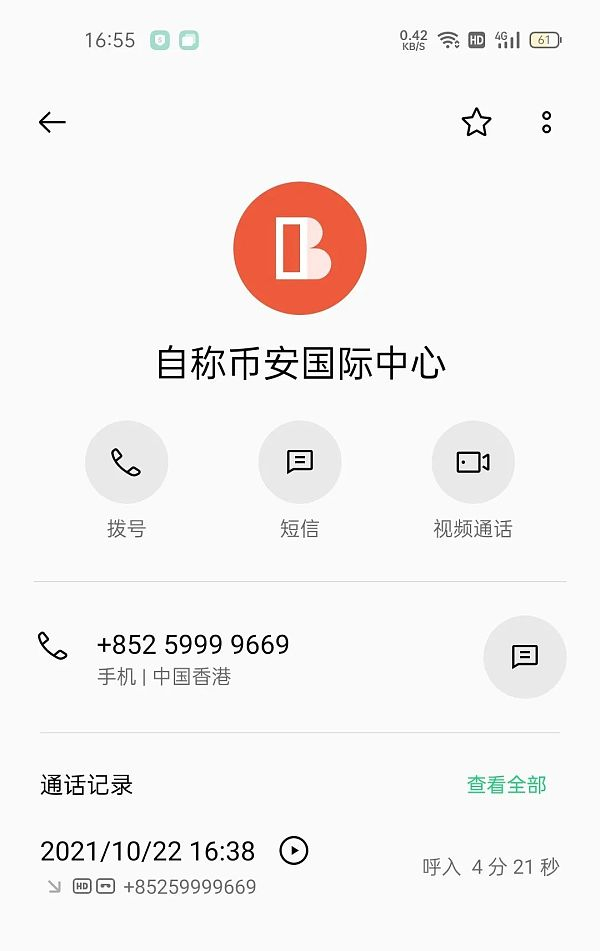Open 查看全部 to see all call records
600x951 pixels.
[507, 785]
